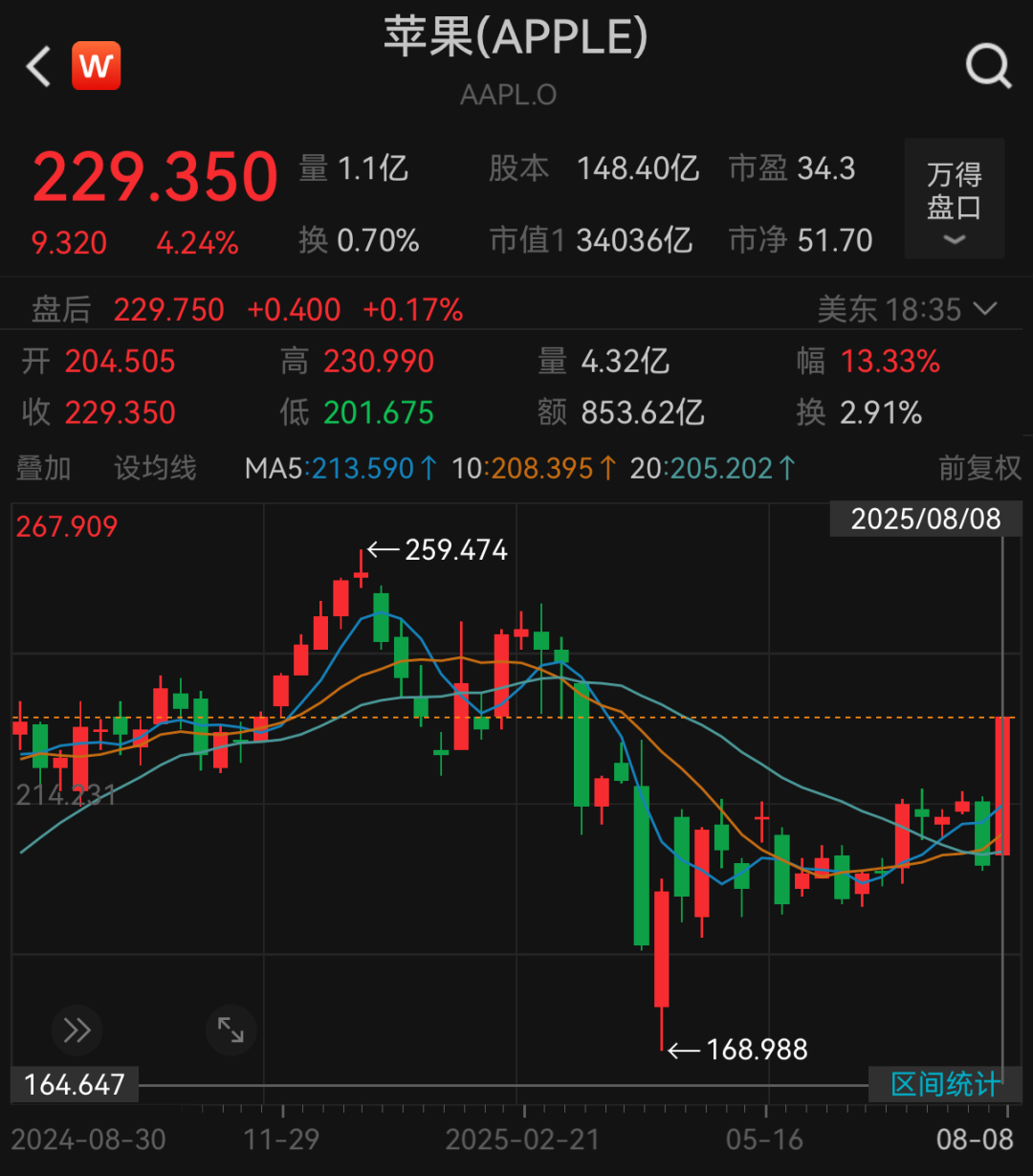Open the search magnifier icon

[x=987, y=67]
